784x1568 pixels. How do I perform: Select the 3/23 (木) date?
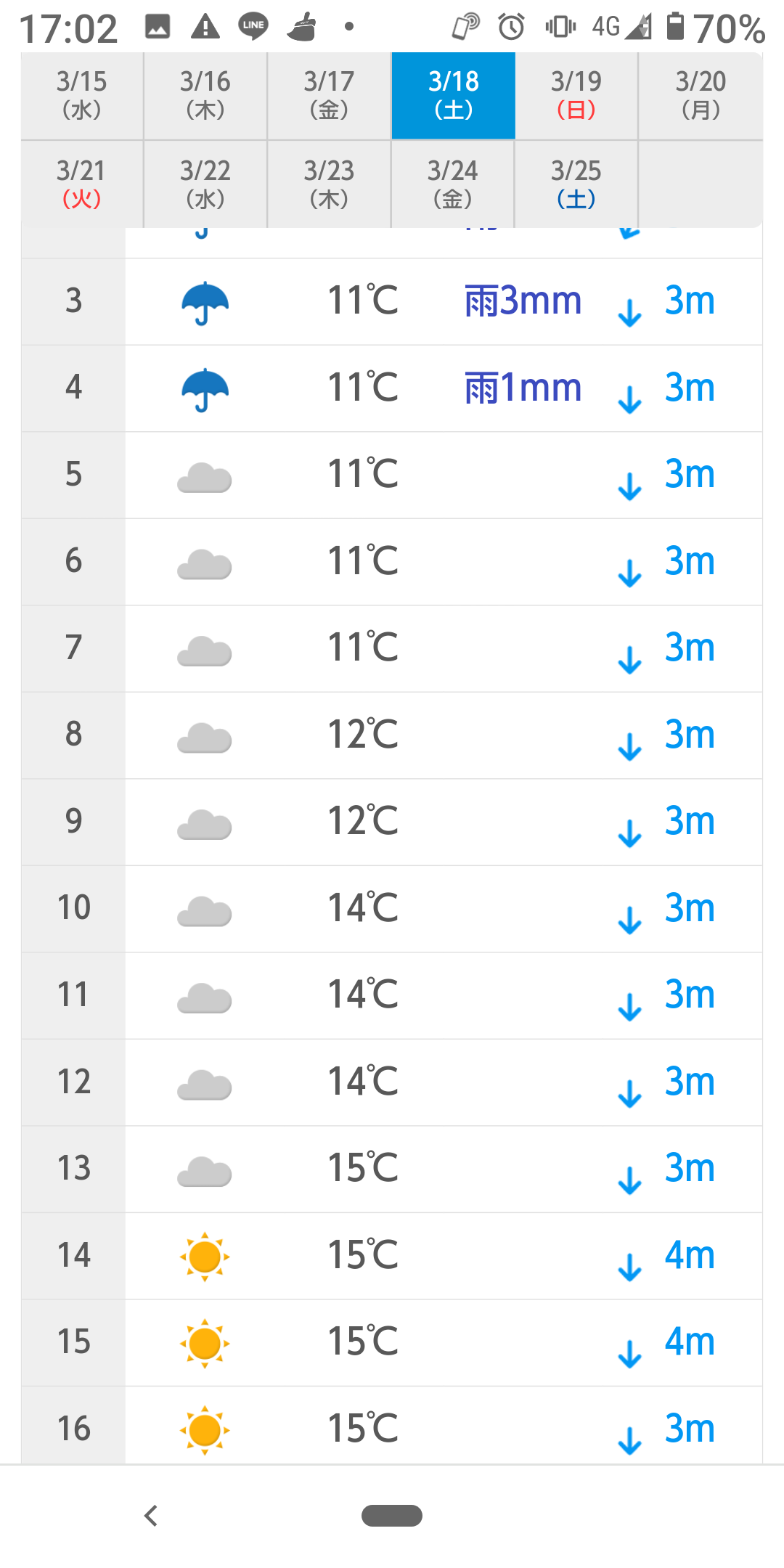click(x=329, y=184)
